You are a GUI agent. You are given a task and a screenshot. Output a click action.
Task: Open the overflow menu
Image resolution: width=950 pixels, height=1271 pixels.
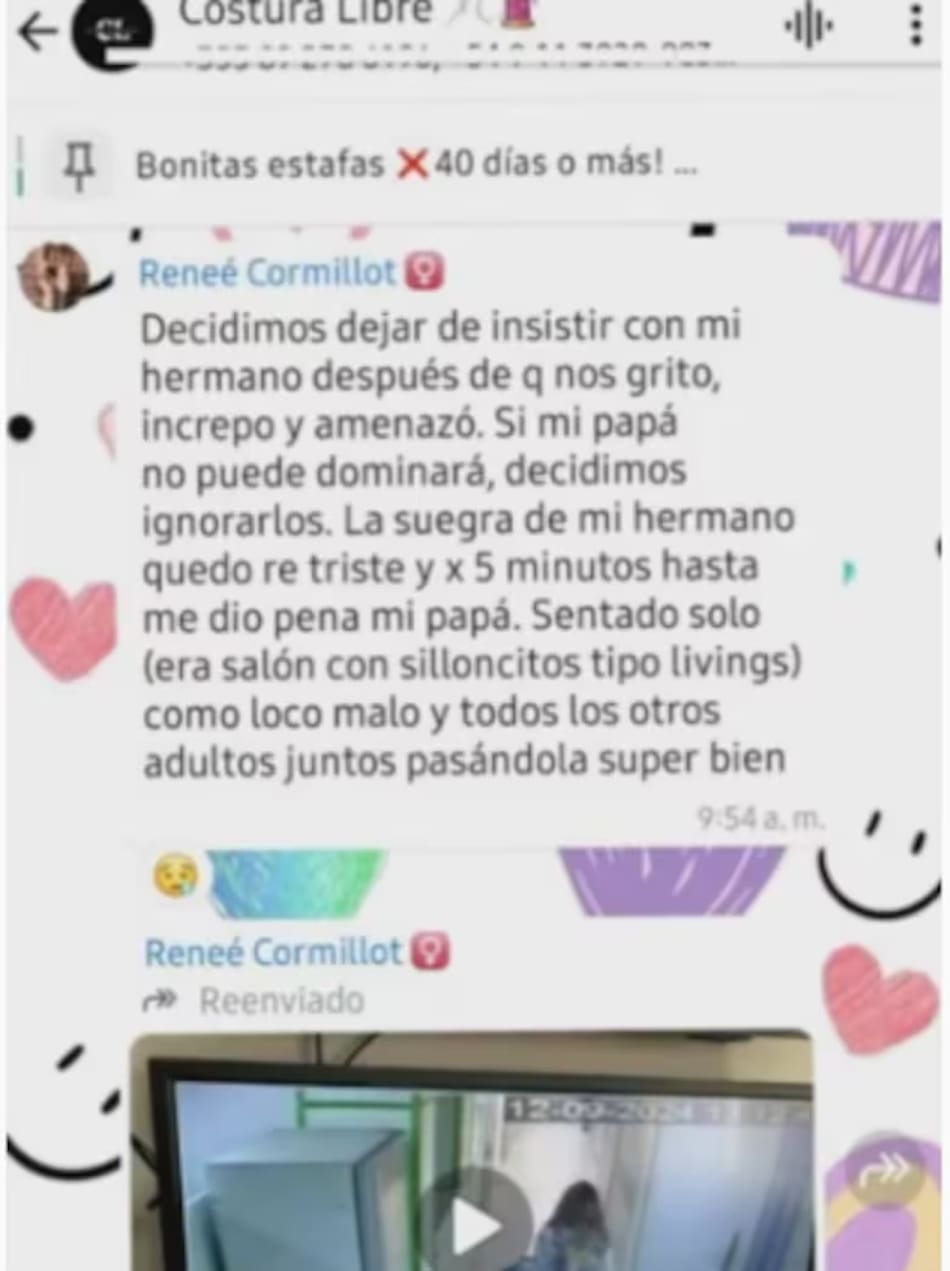click(x=914, y=26)
